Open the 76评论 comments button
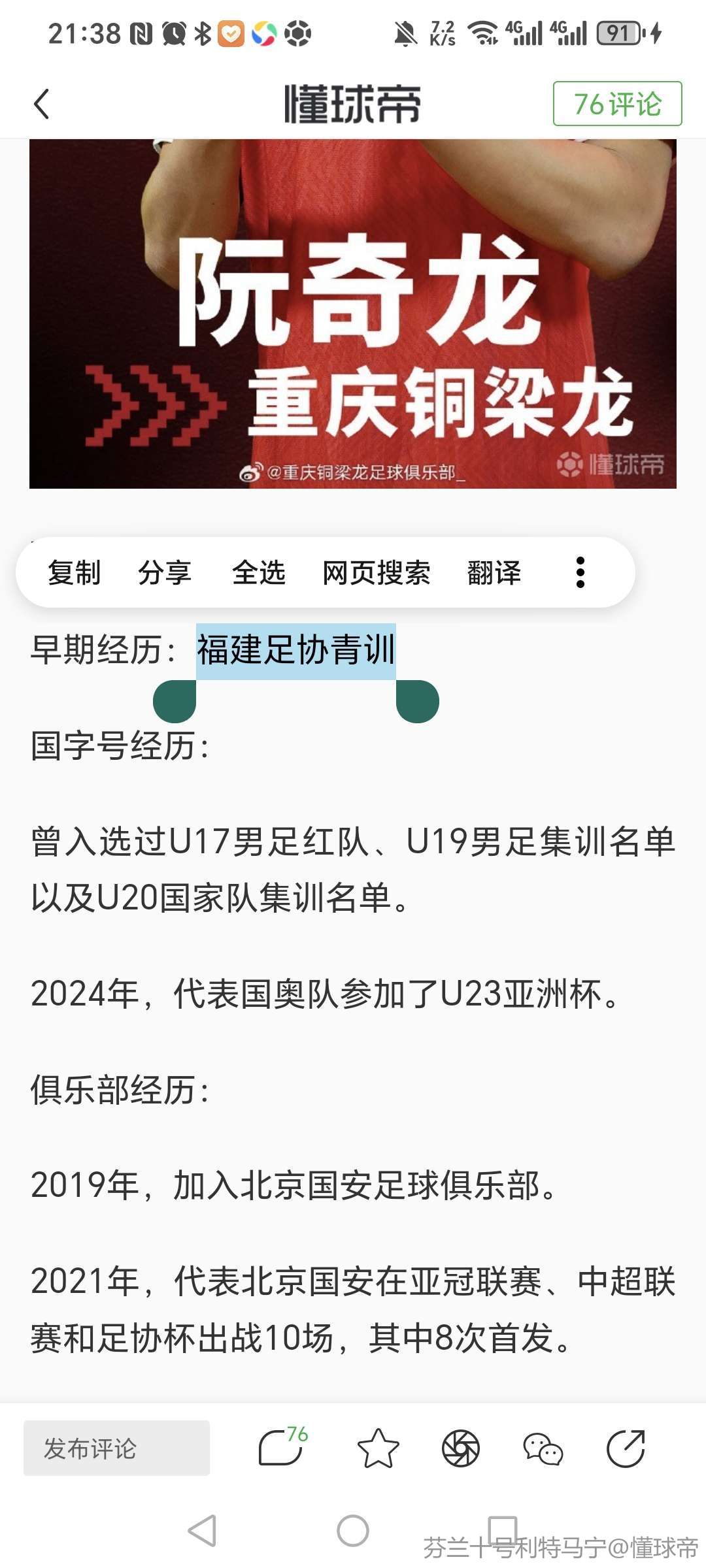The height and width of the screenshot is (1568, 706). (617, 103)
